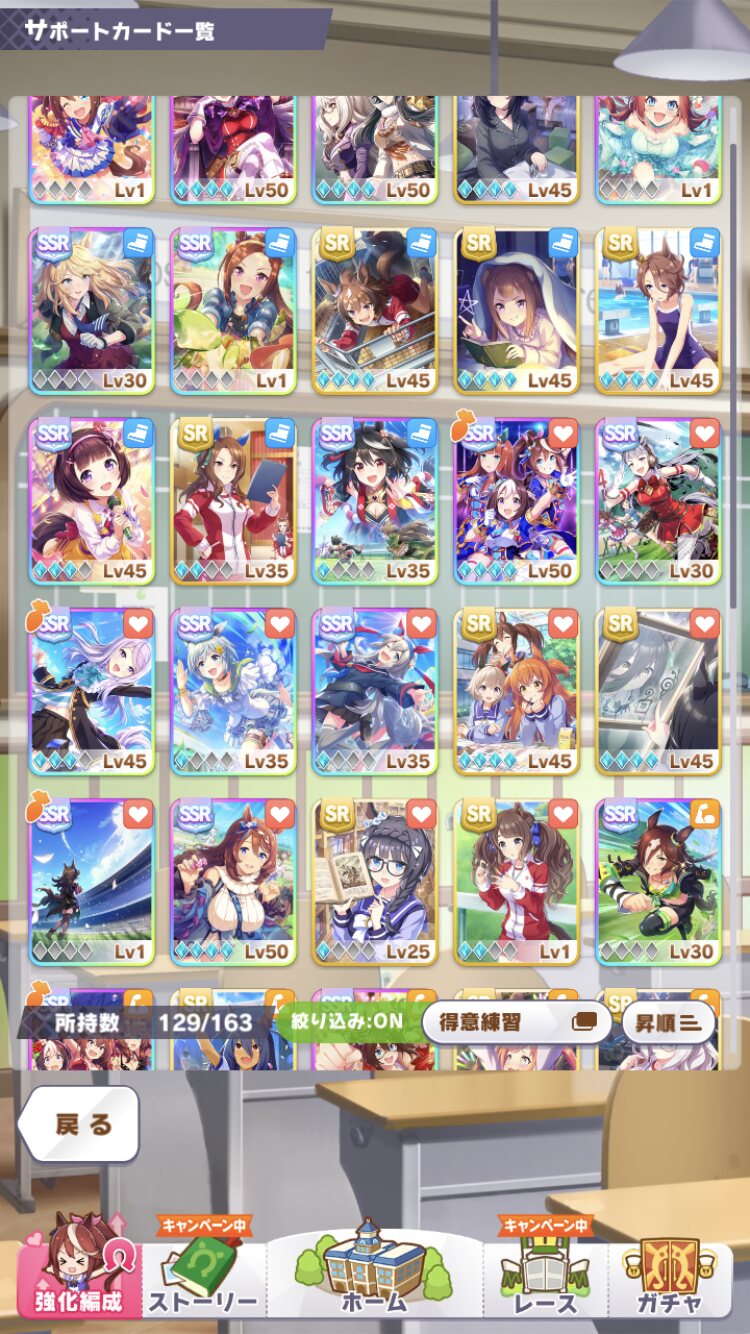The image size is (750, 1334).
Task: Open the SSR stadium card at Lv1
Action: 92,882
